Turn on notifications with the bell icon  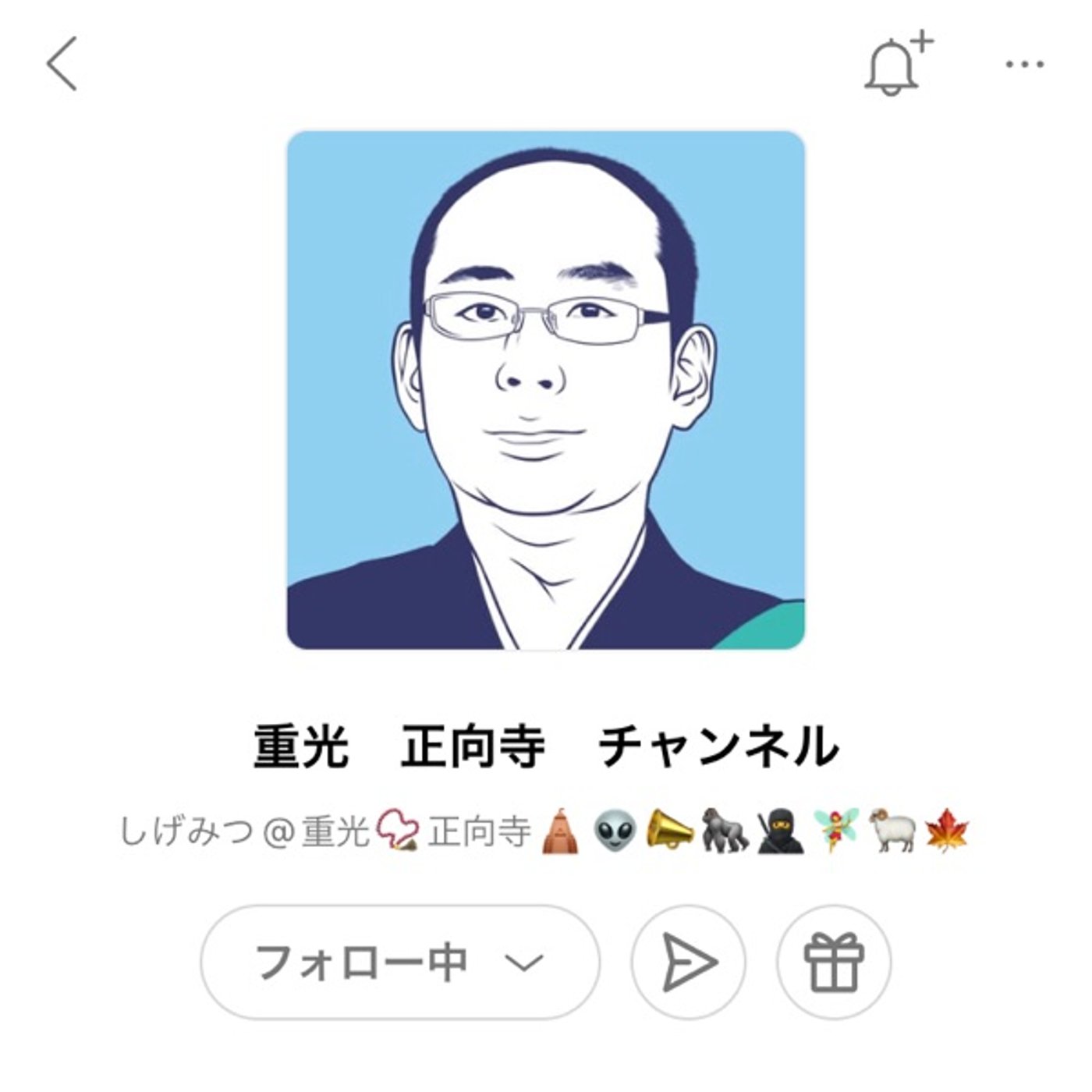point(894,66)
